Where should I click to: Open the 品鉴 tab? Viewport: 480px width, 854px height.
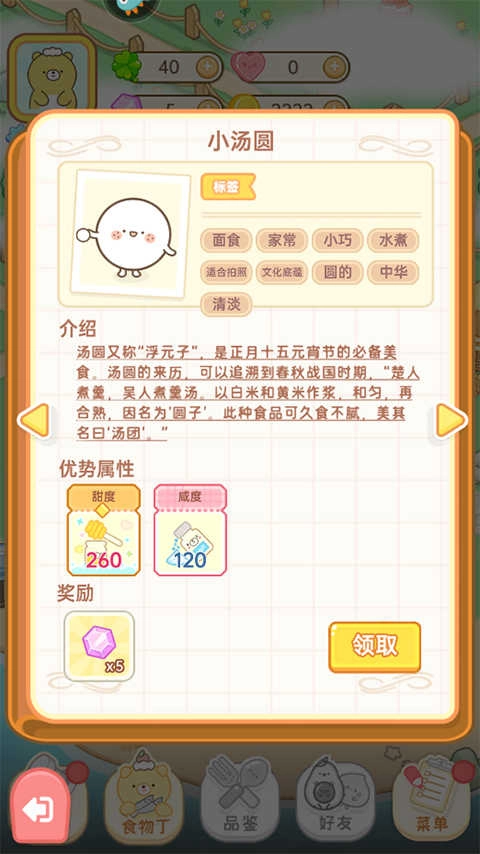[240, 795]
